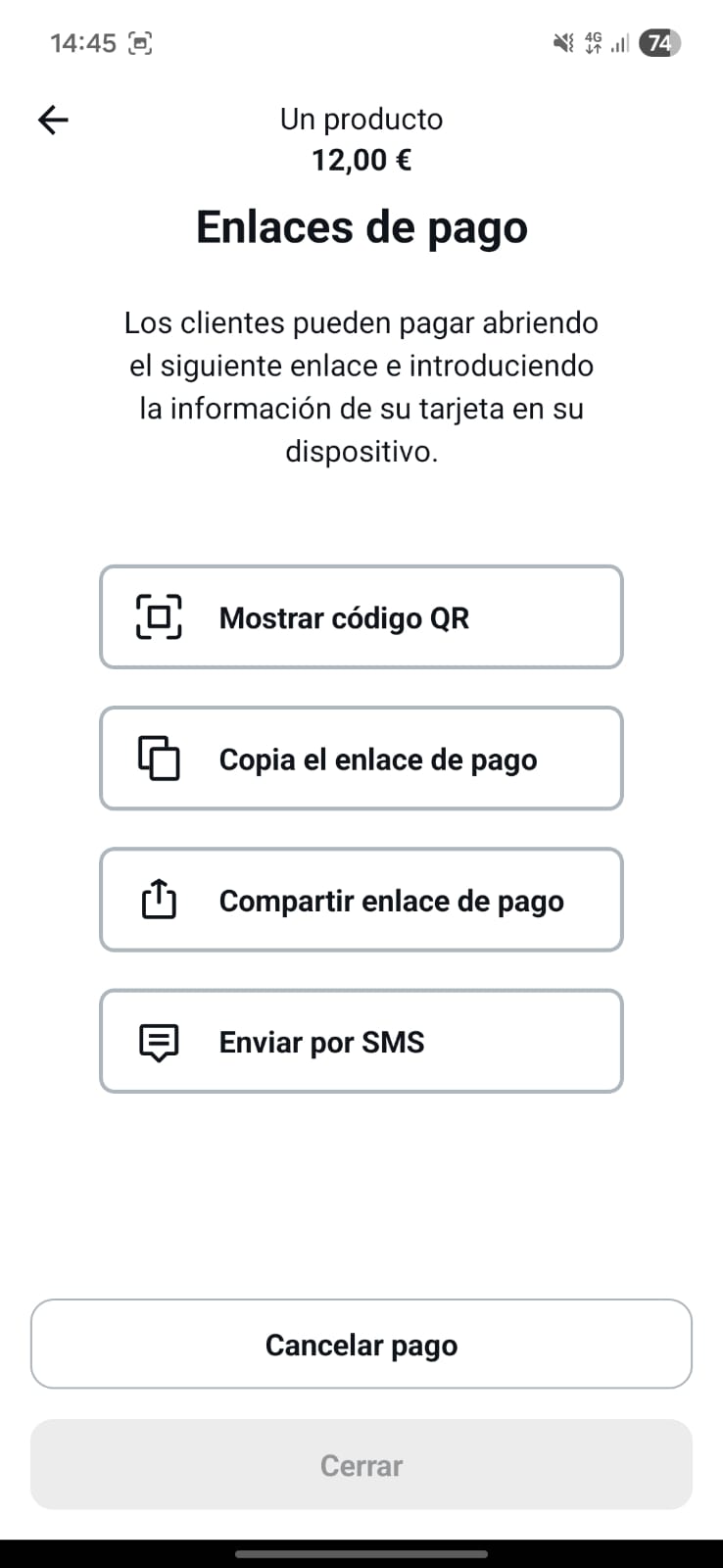Tap the muted volume icon in the status bar
Screen dimensions: 723x1568
[562, 43]
